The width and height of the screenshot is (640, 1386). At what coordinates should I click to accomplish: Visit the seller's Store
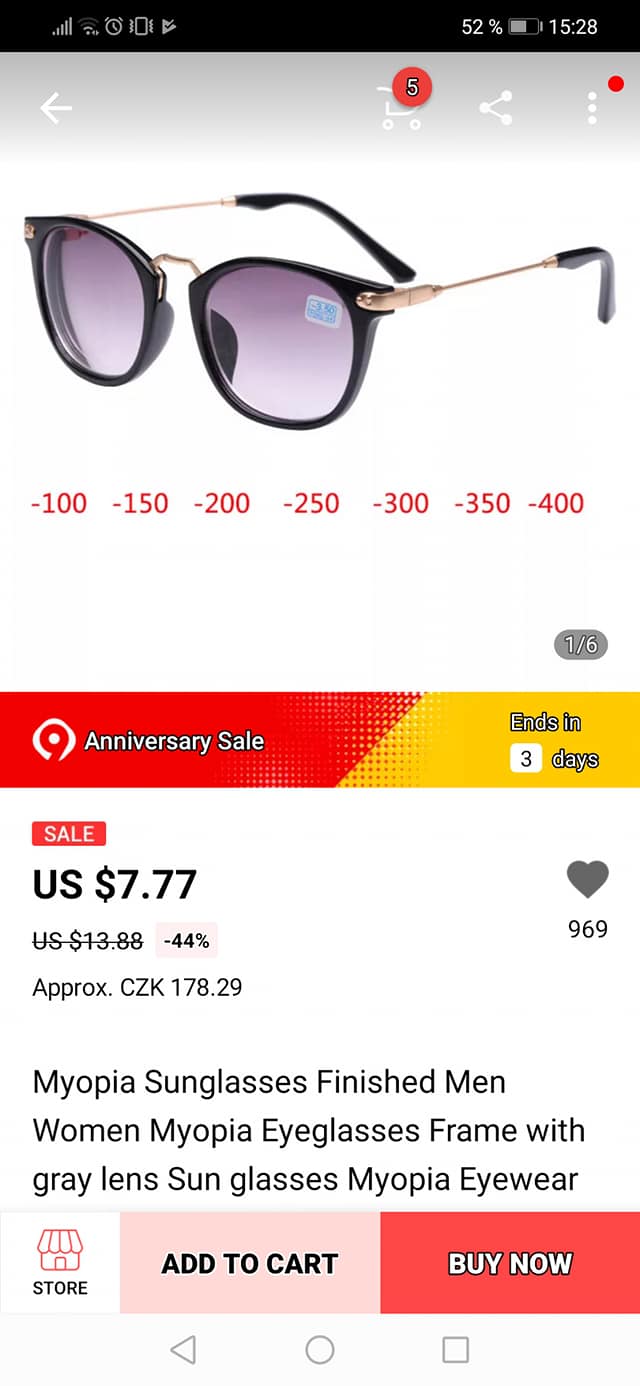(x=60, y=1262)
